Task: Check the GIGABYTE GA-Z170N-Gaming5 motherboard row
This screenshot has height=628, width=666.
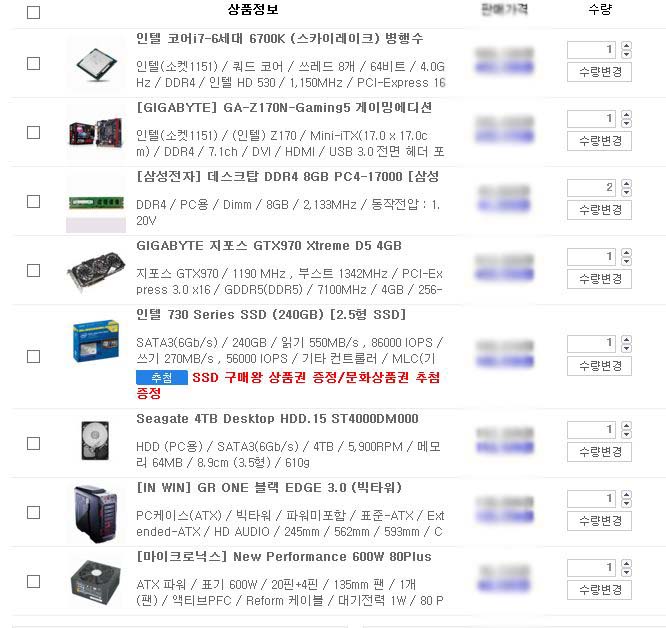Action: coord(34,132)
